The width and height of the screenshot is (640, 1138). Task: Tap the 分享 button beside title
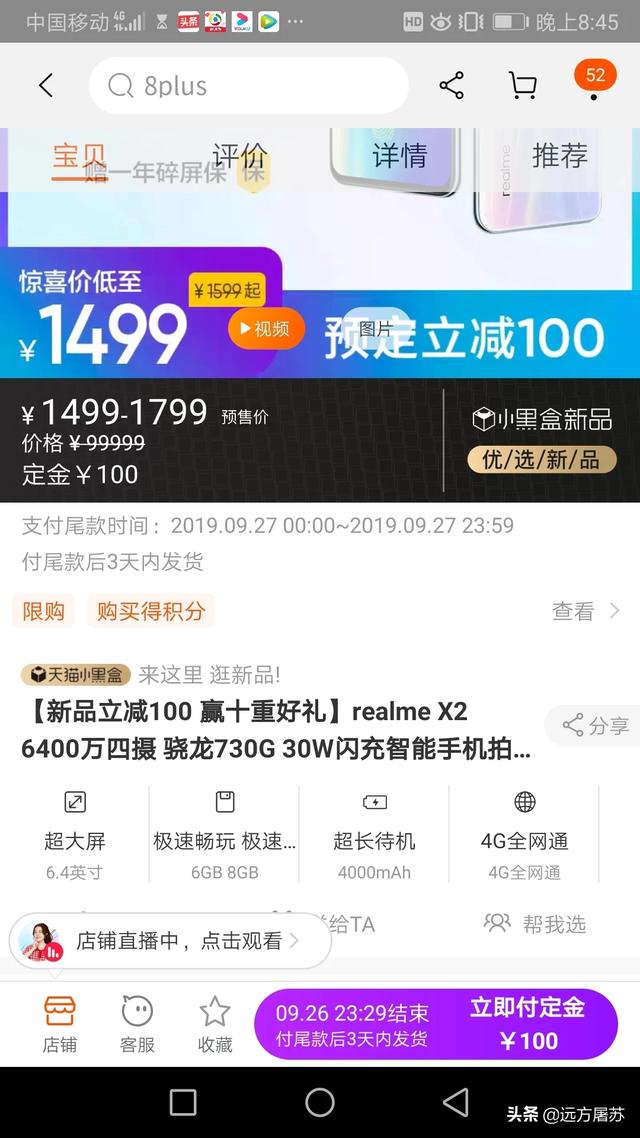pos(596,726)
